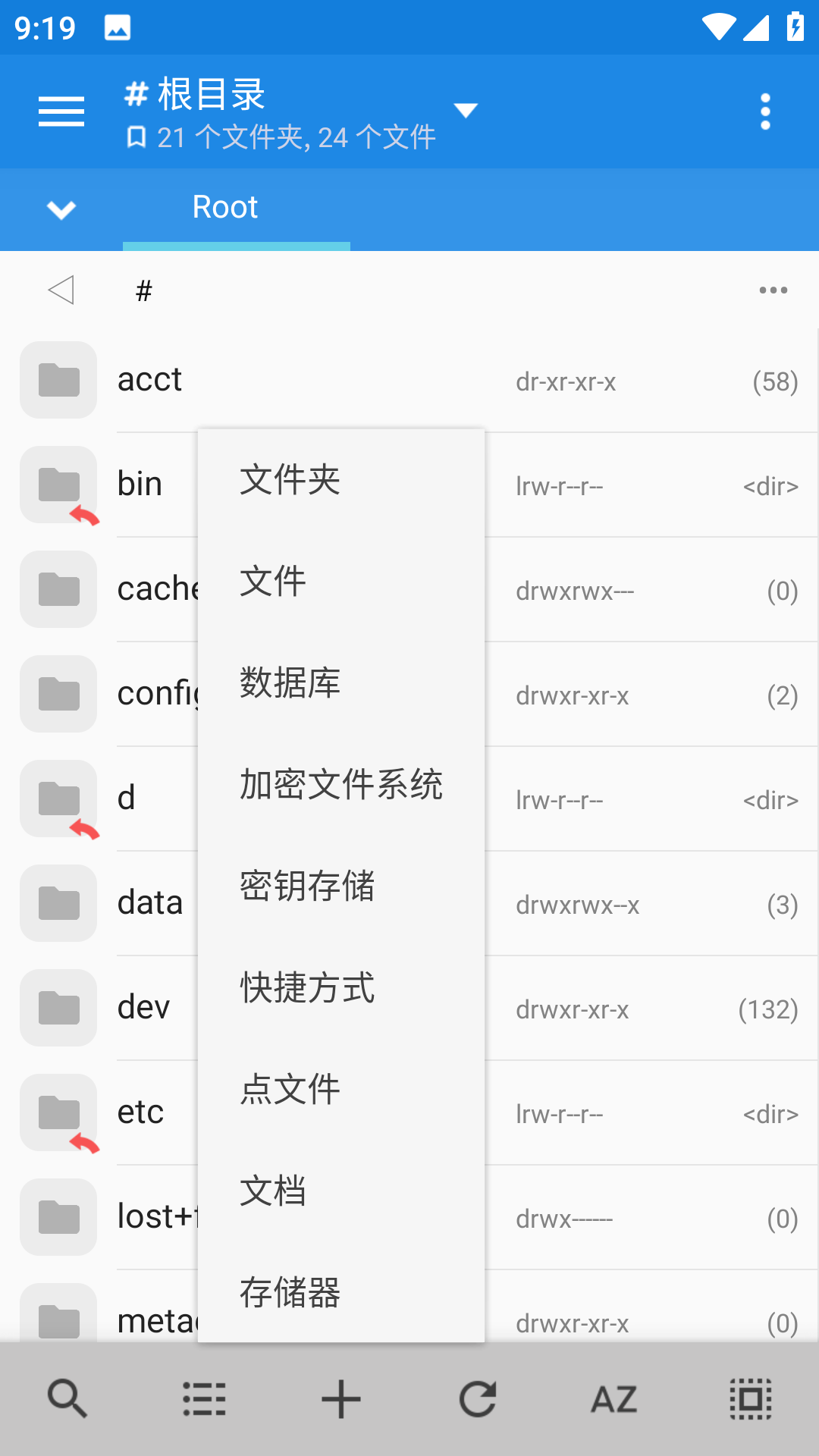The height and width of the screenshot is (1456, 819).
Task: Select 数据库 option
Action: (340, 682)
